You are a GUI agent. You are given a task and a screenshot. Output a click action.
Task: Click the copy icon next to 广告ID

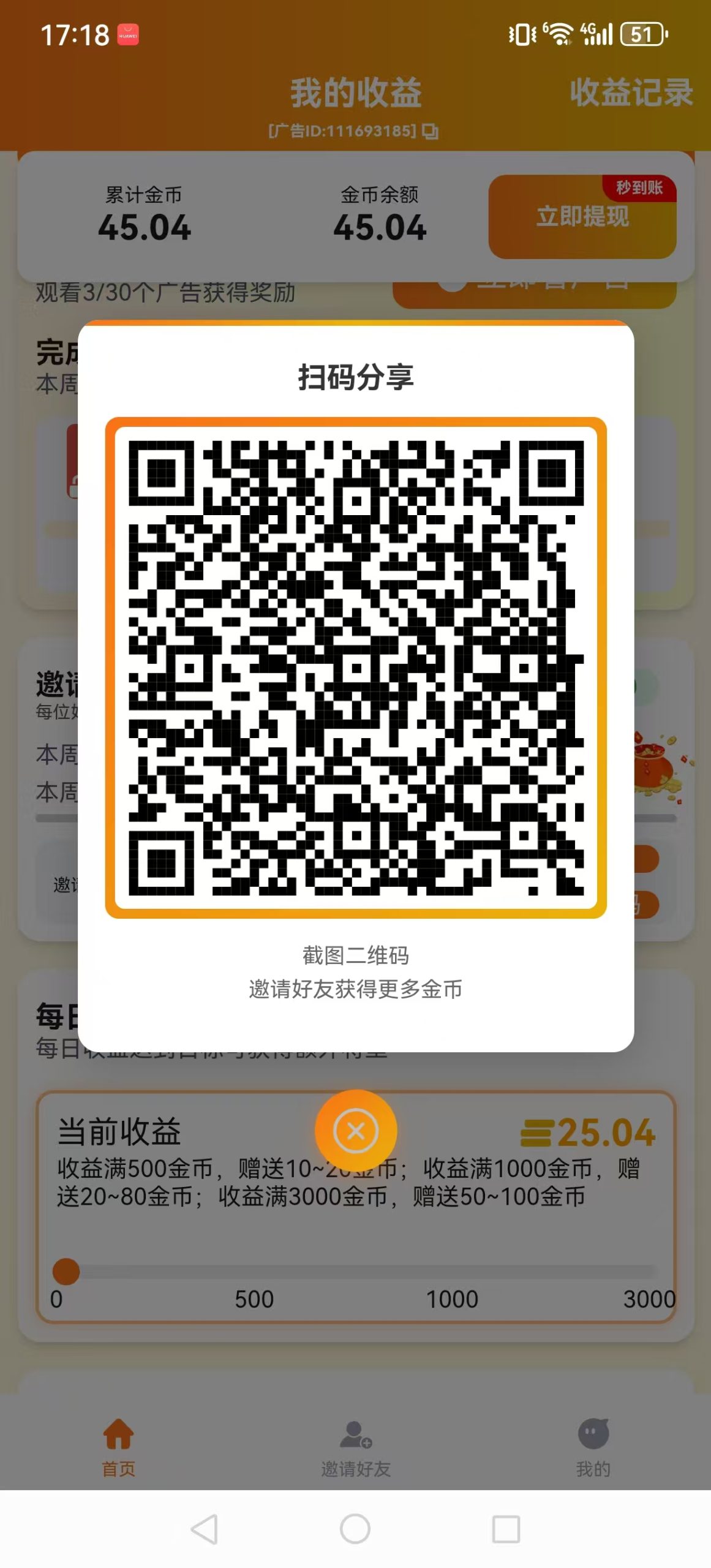431,131
